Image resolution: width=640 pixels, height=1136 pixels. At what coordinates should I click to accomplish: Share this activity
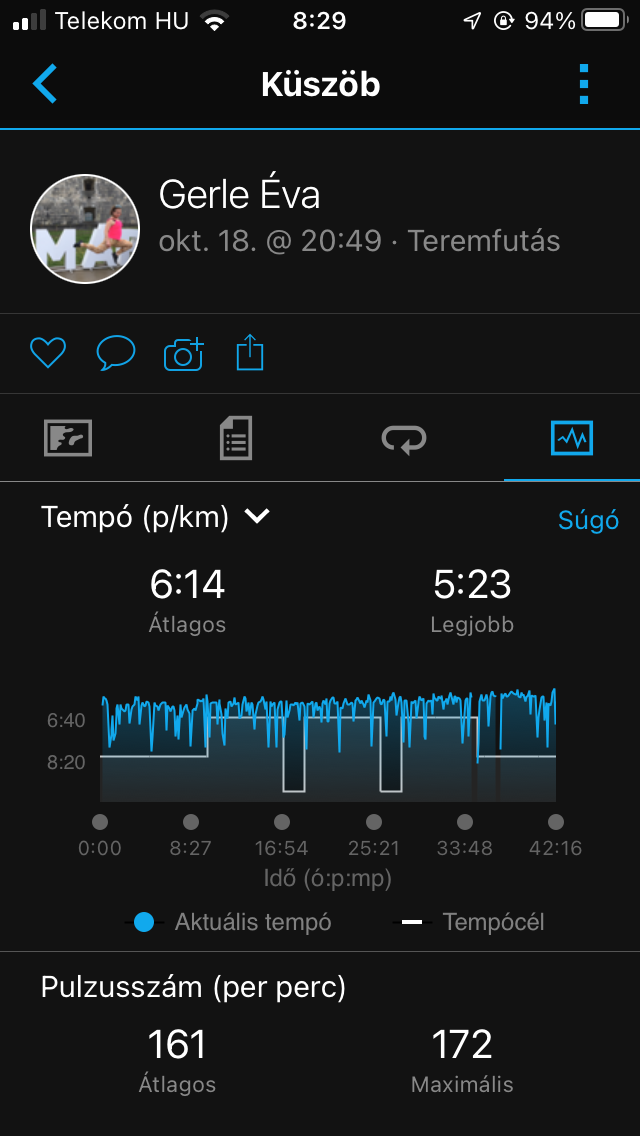tap(250, 353)
